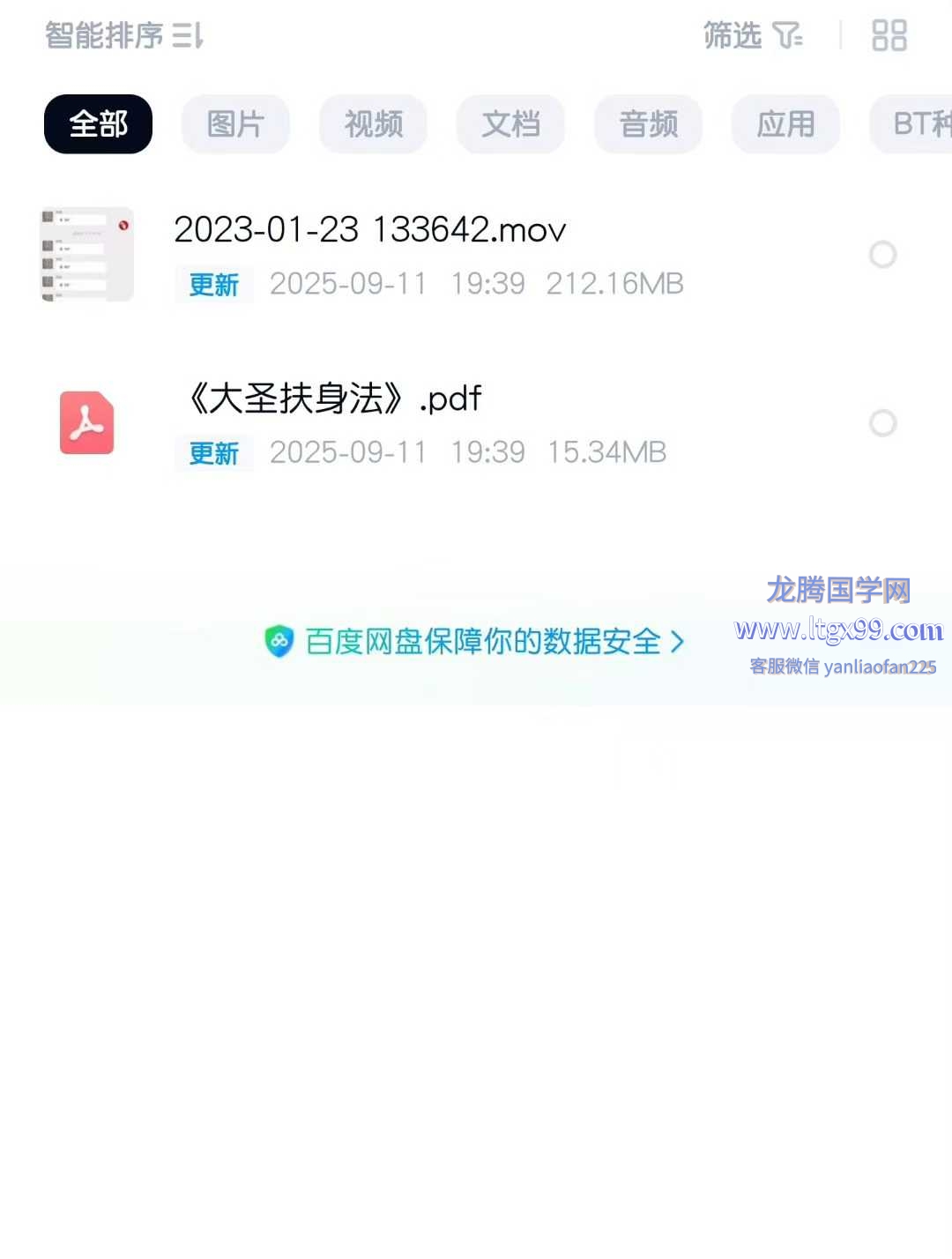The image size is (952, 1259).
Task: Show only 音频 files
Action: pos(648,124)
